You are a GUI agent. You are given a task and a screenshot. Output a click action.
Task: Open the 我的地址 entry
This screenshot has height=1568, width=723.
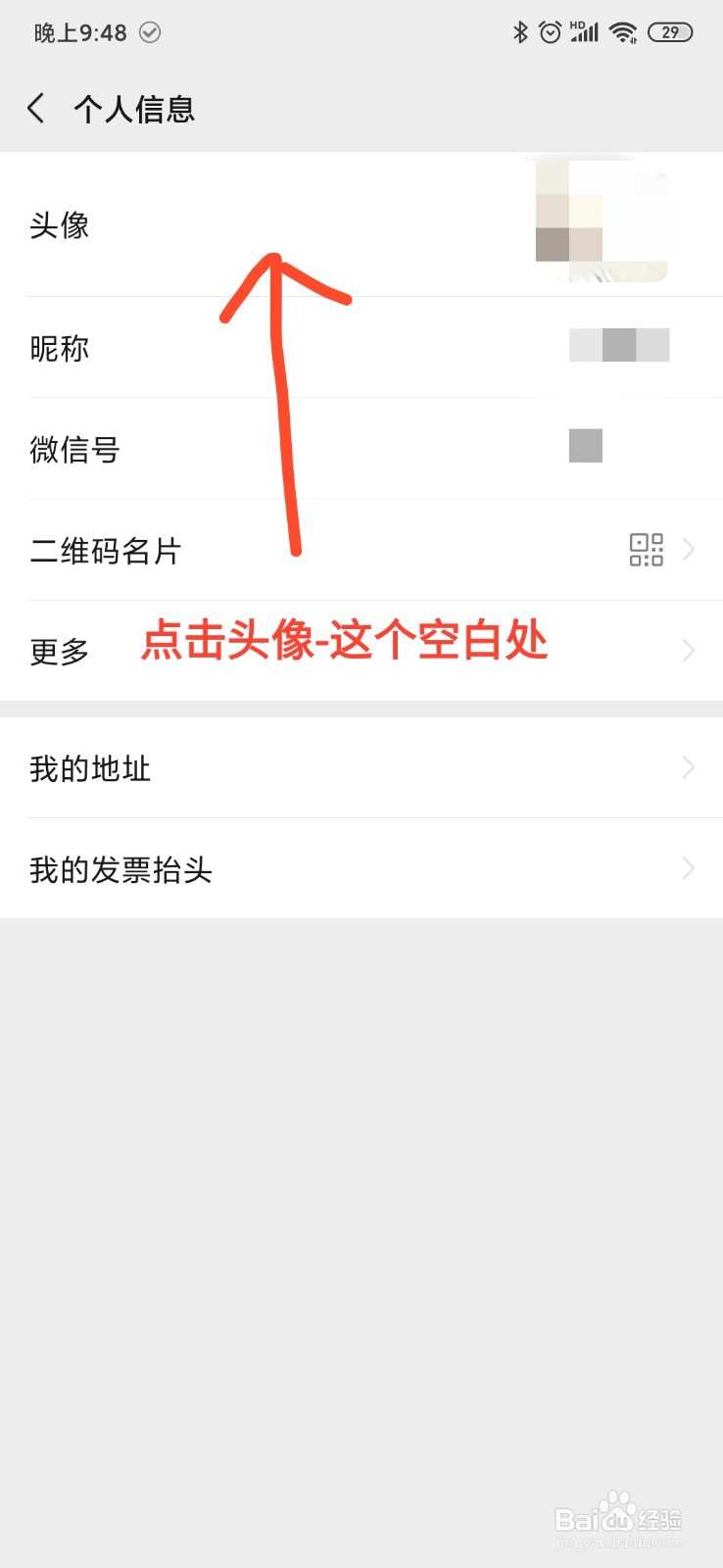[361, 768]
